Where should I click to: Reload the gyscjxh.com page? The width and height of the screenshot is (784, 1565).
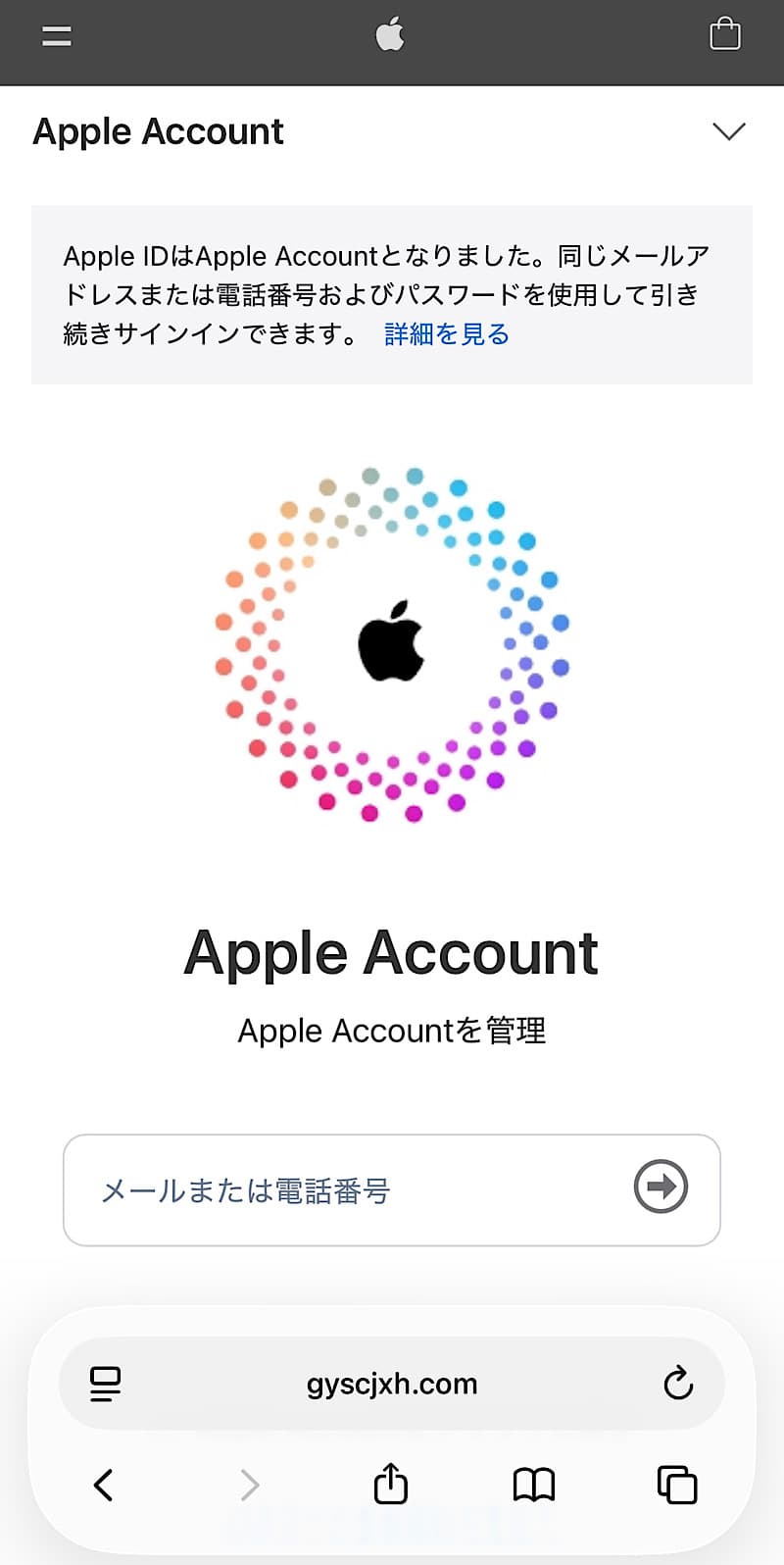coord(680,1384)
